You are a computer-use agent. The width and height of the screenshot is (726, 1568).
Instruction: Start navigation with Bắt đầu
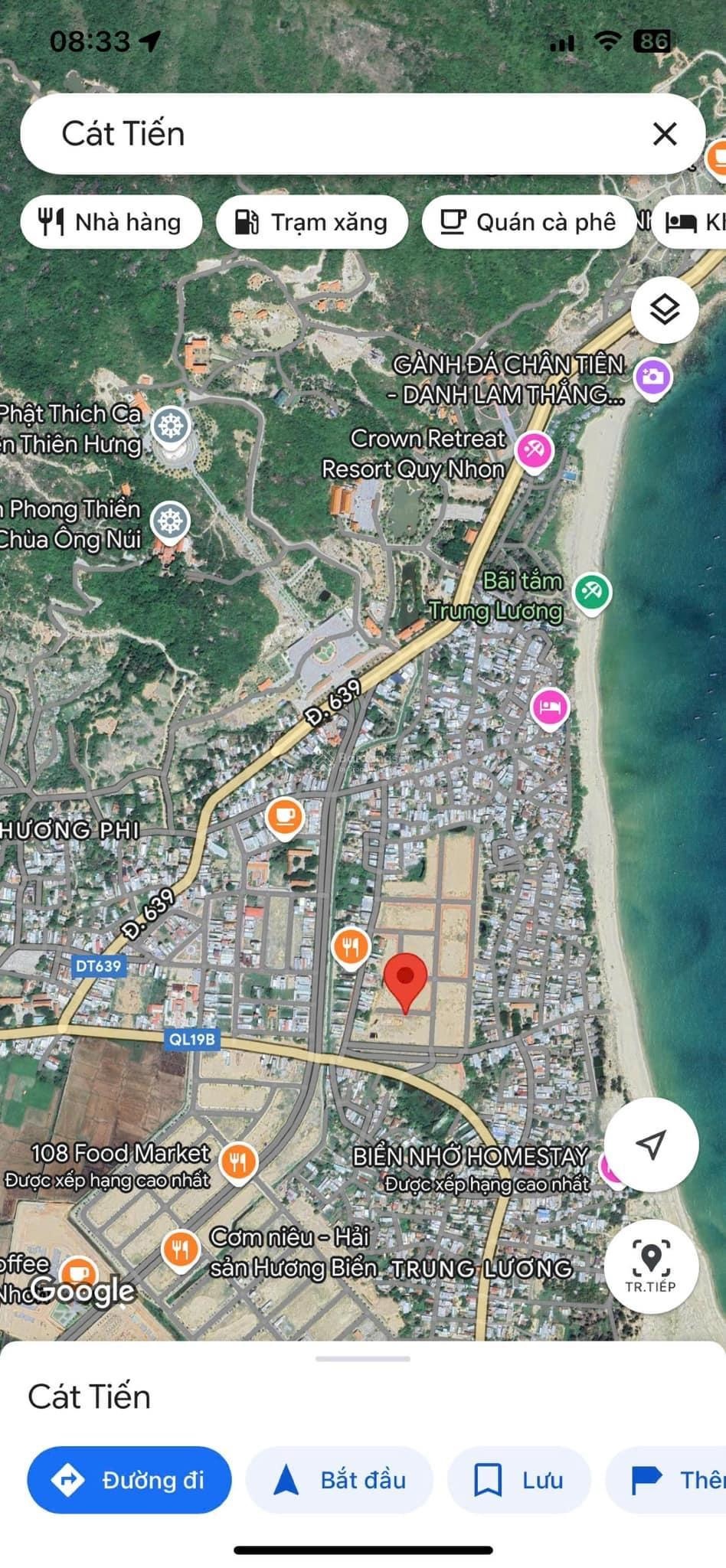pyautogui.click(x=339, y=1480)
